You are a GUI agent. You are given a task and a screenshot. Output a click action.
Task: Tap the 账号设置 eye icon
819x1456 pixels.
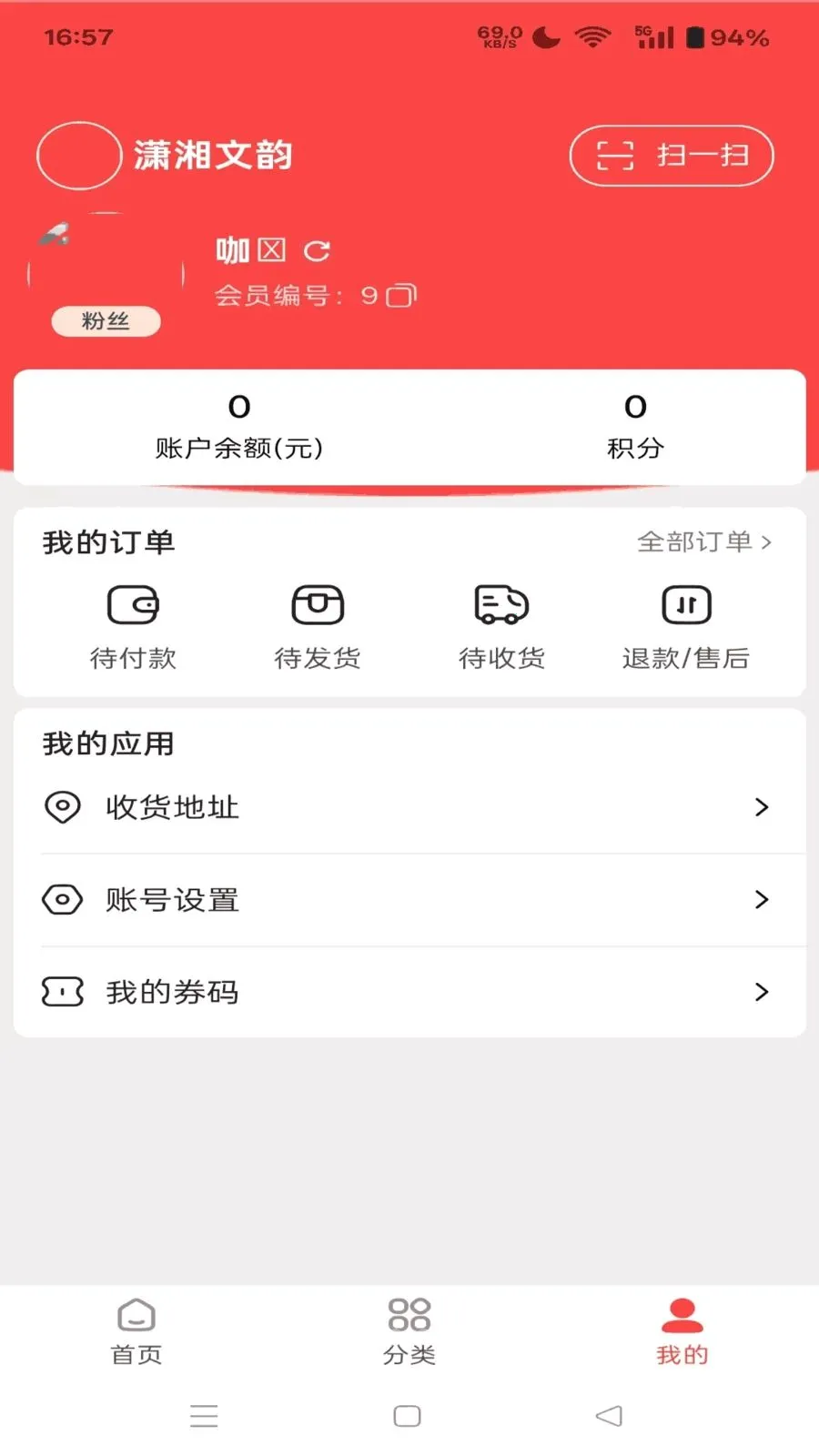point(62,899)
